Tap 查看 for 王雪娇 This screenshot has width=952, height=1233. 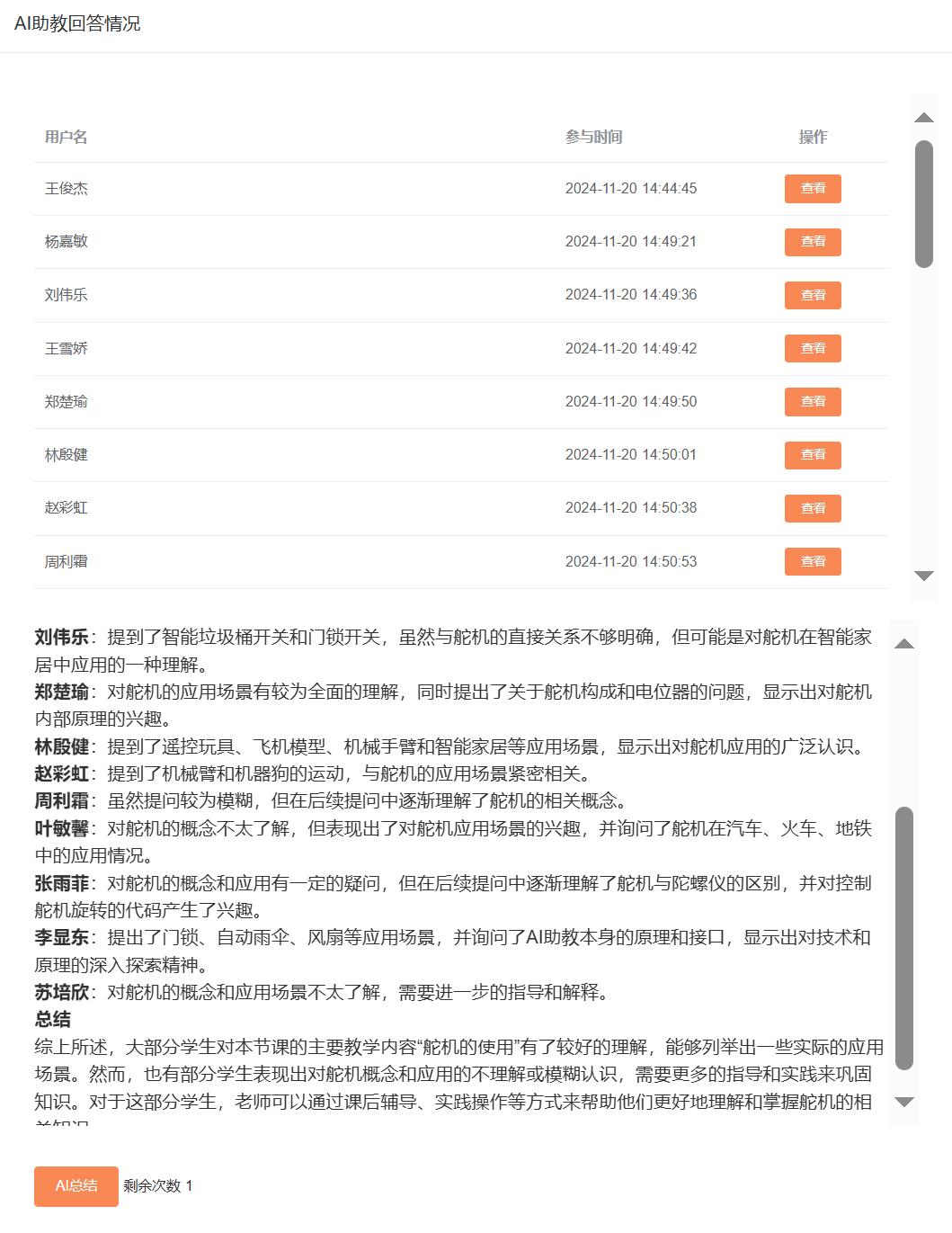coord(813,348)
